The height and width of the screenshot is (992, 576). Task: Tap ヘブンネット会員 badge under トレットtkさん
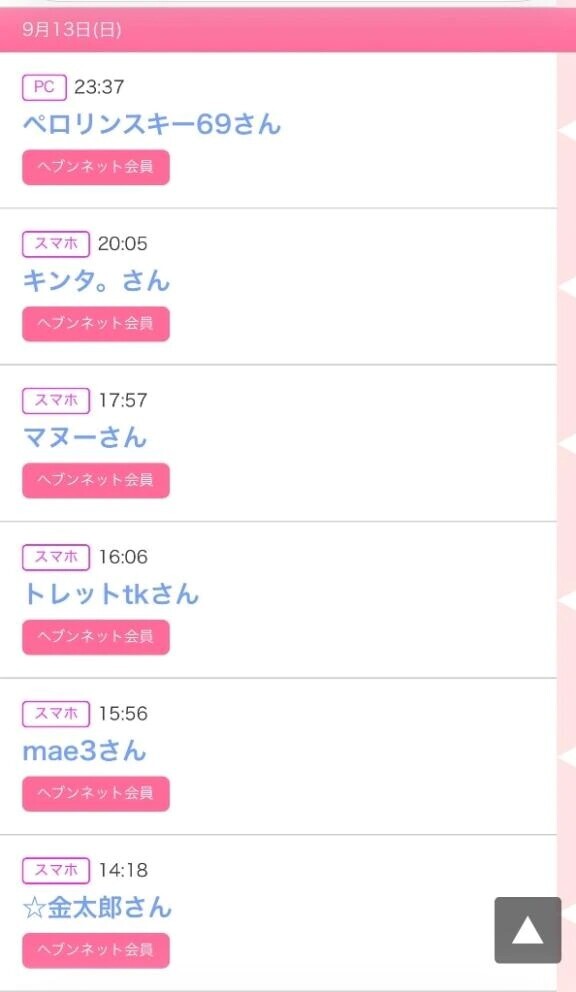pos(96,637)
